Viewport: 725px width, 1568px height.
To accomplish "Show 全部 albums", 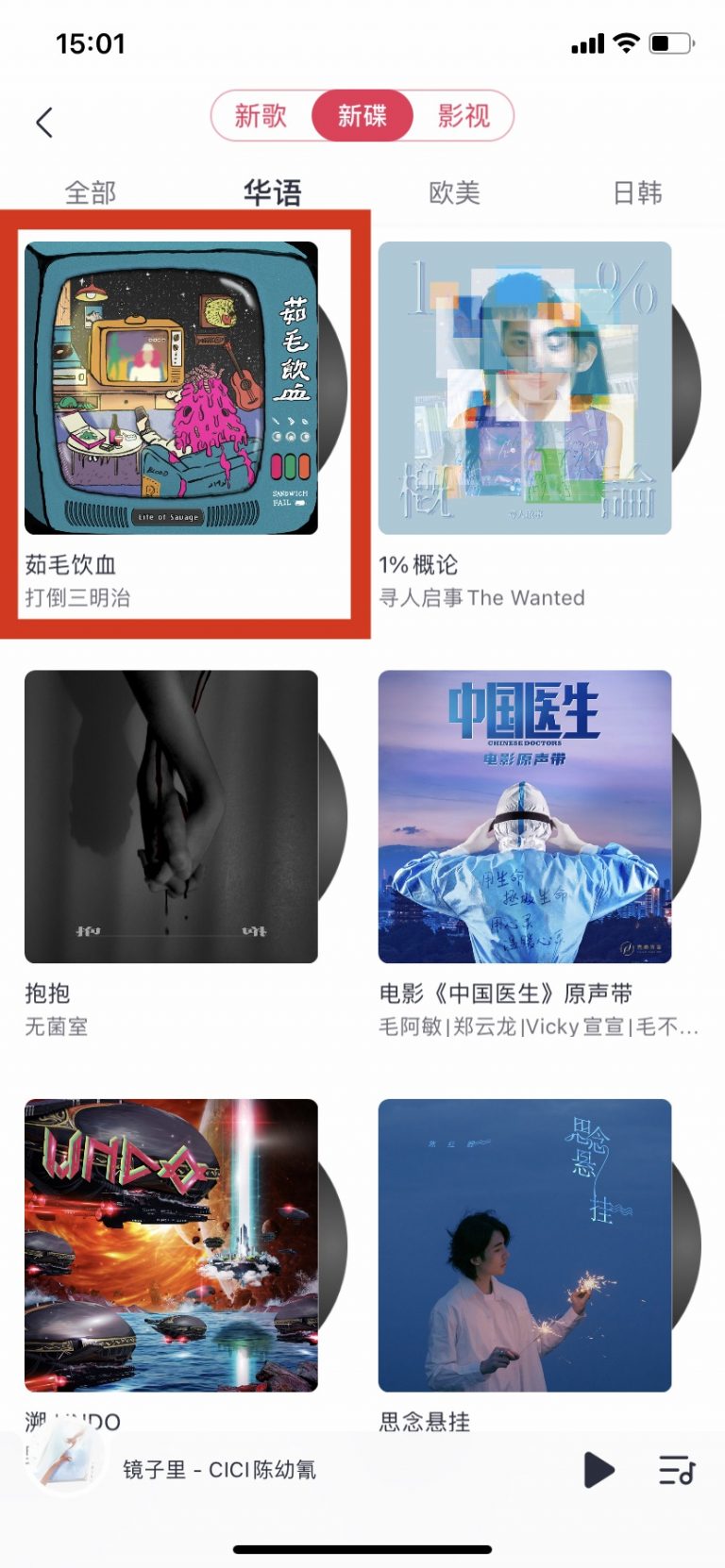I will (91, 192).
